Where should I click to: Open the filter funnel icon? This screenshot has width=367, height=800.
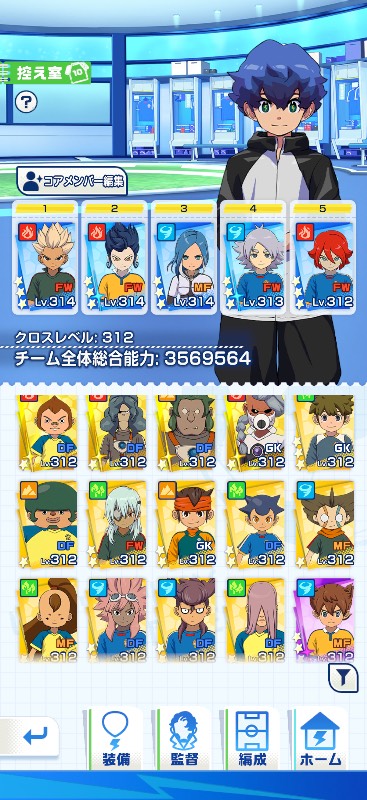click(x=344, y=678)
